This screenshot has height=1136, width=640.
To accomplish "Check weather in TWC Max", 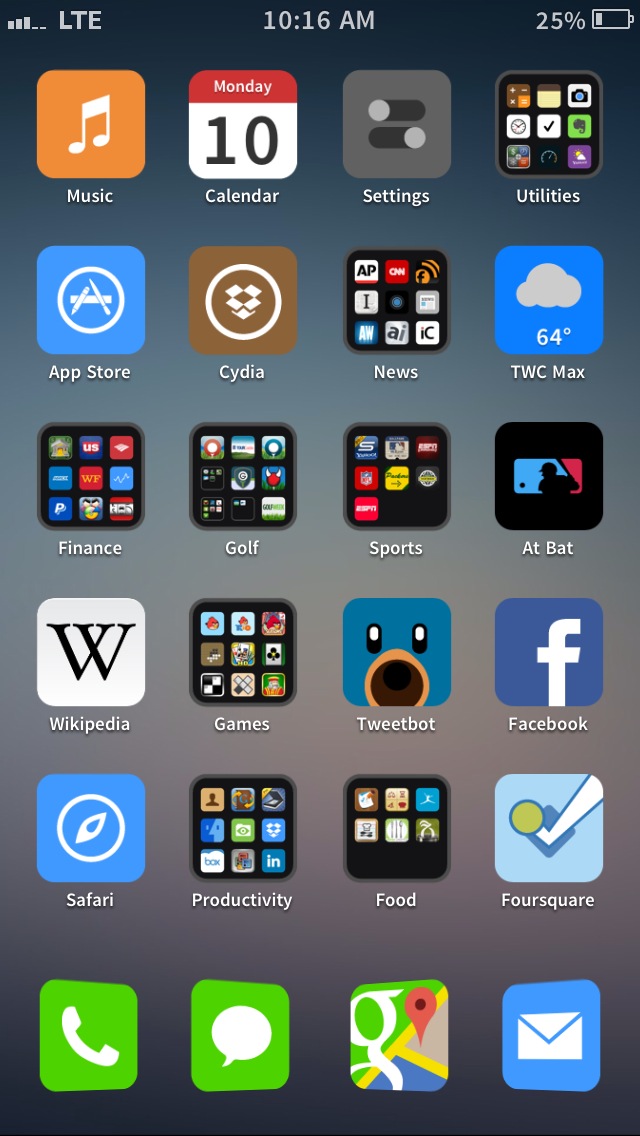I will pyautogui.click(x=549, y=300).
